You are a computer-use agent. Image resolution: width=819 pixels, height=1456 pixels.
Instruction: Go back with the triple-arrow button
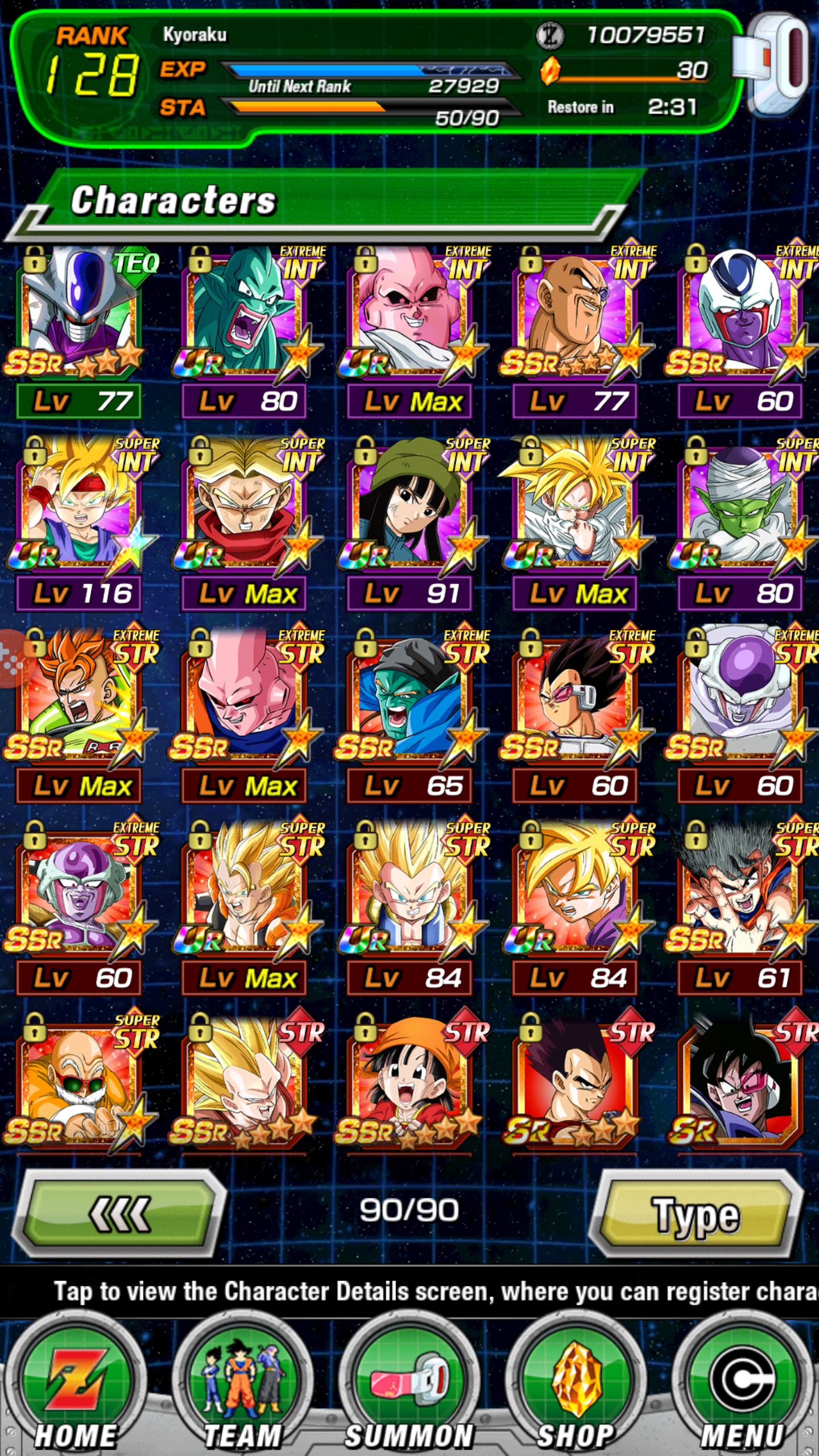coord(120,1214)
